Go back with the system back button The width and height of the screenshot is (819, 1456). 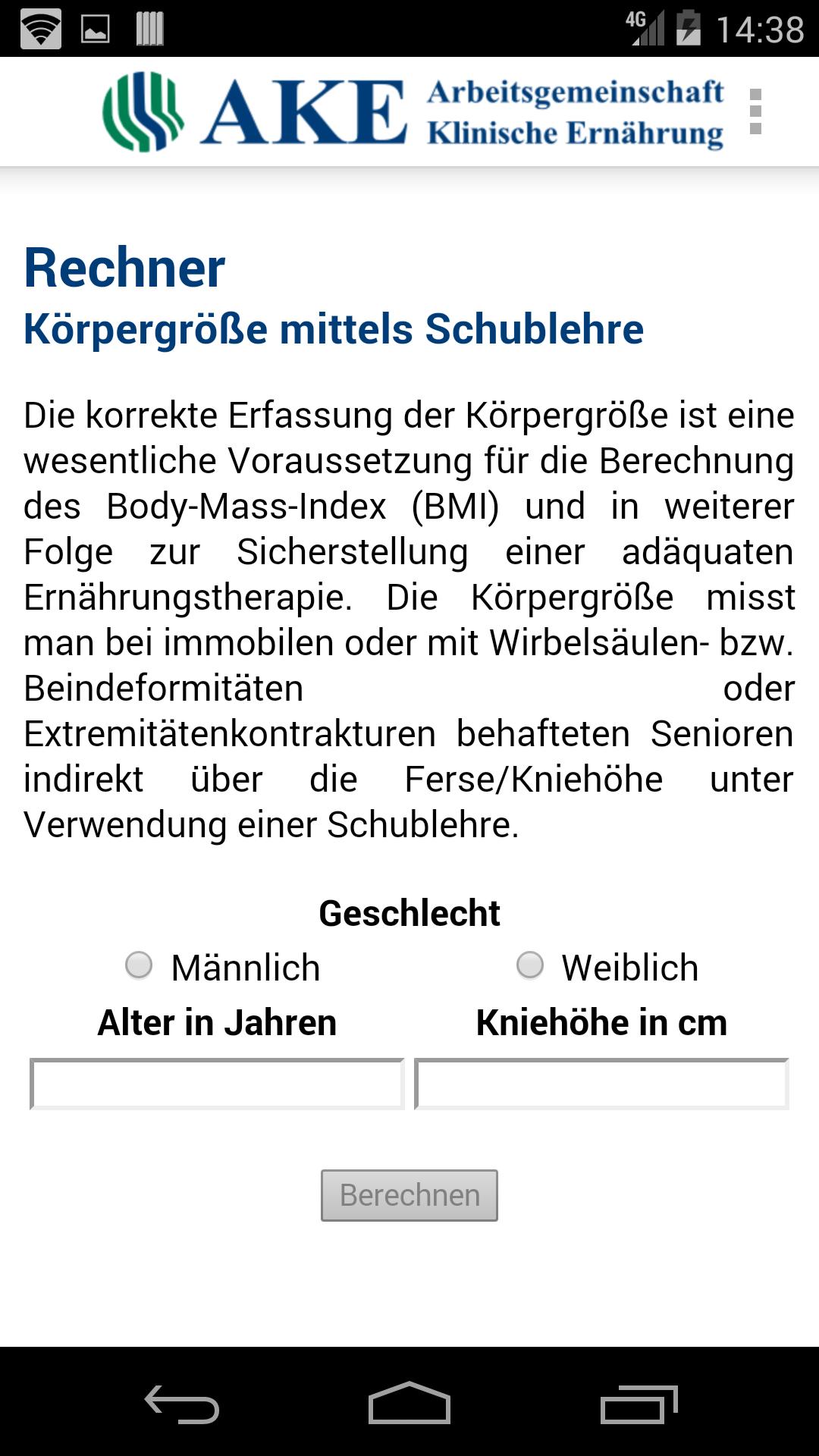(181, 1404)
